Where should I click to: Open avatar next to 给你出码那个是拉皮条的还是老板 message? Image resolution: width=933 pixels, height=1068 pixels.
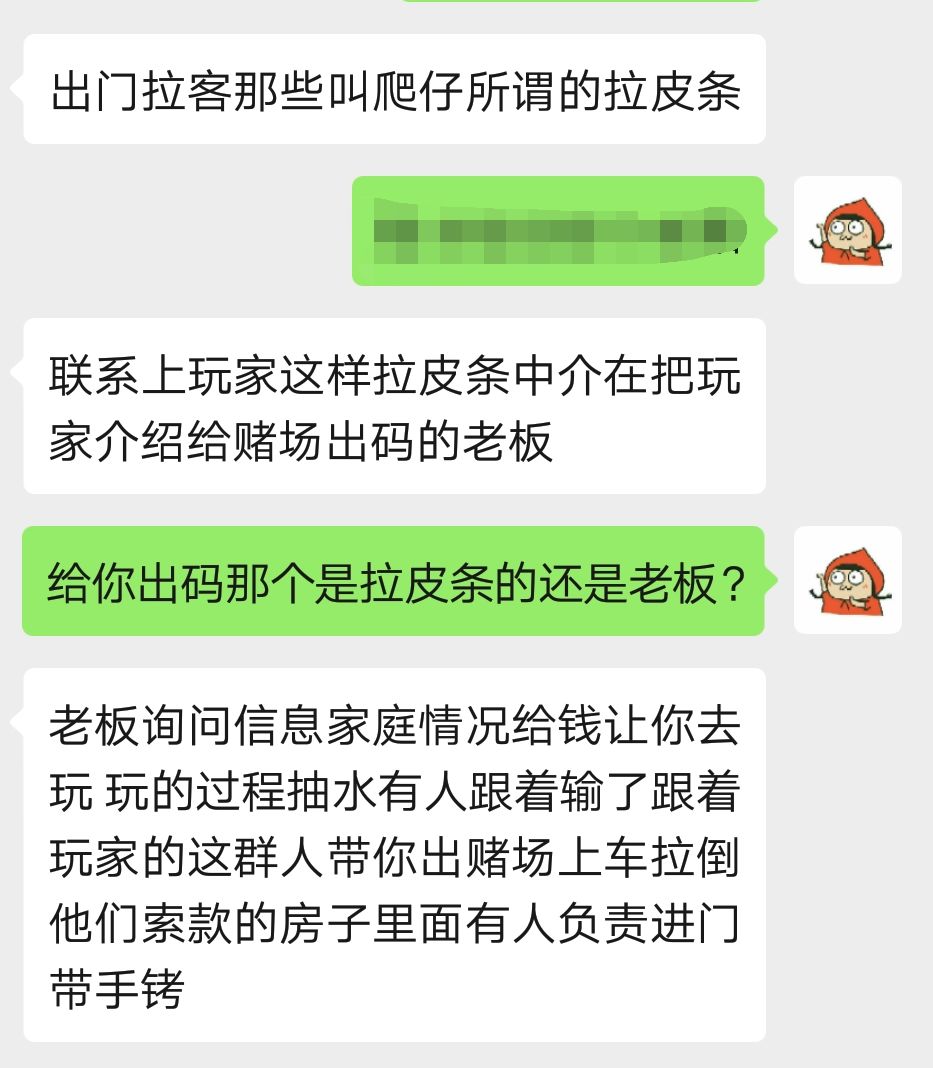[x=847, y=580]
